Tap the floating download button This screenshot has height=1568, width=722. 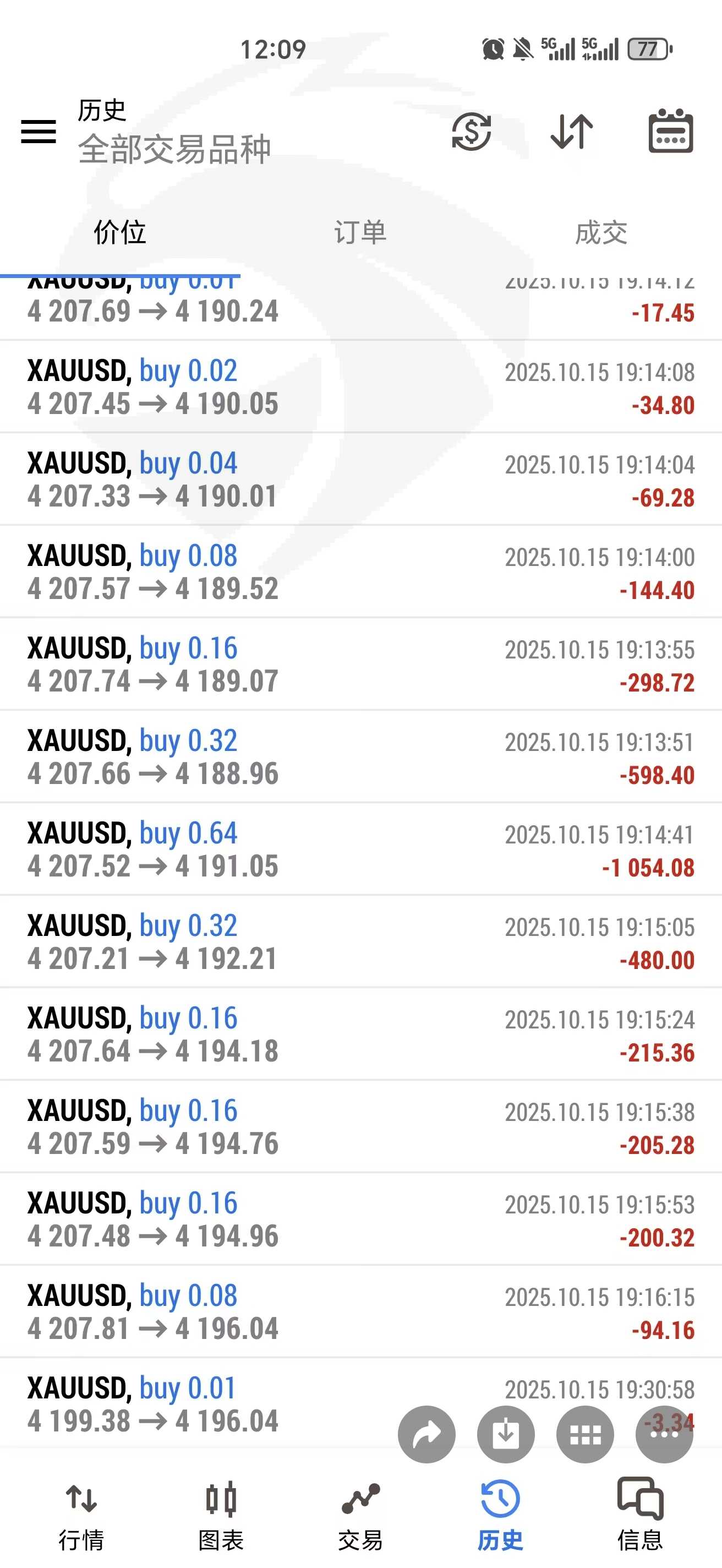(506, 1435)
